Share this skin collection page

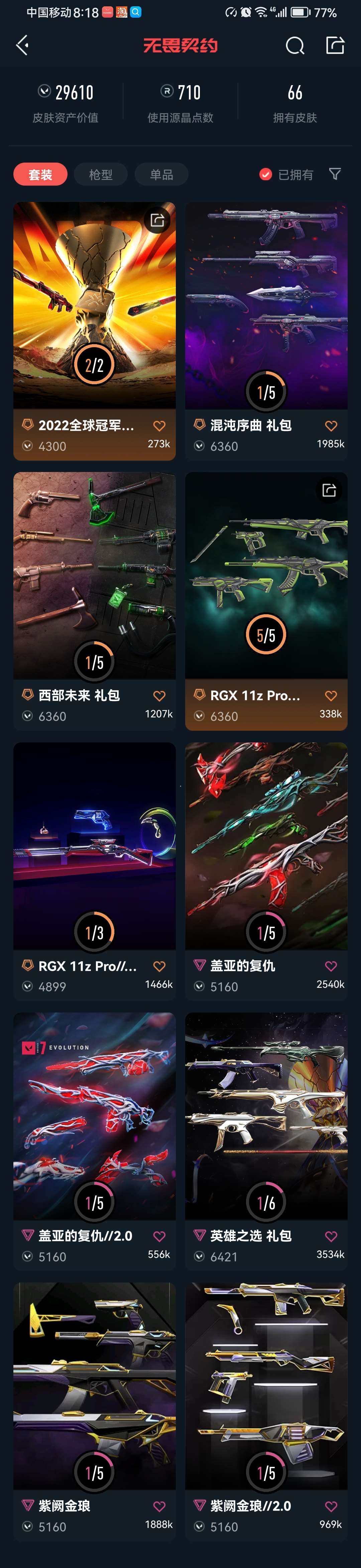point(335,45)
